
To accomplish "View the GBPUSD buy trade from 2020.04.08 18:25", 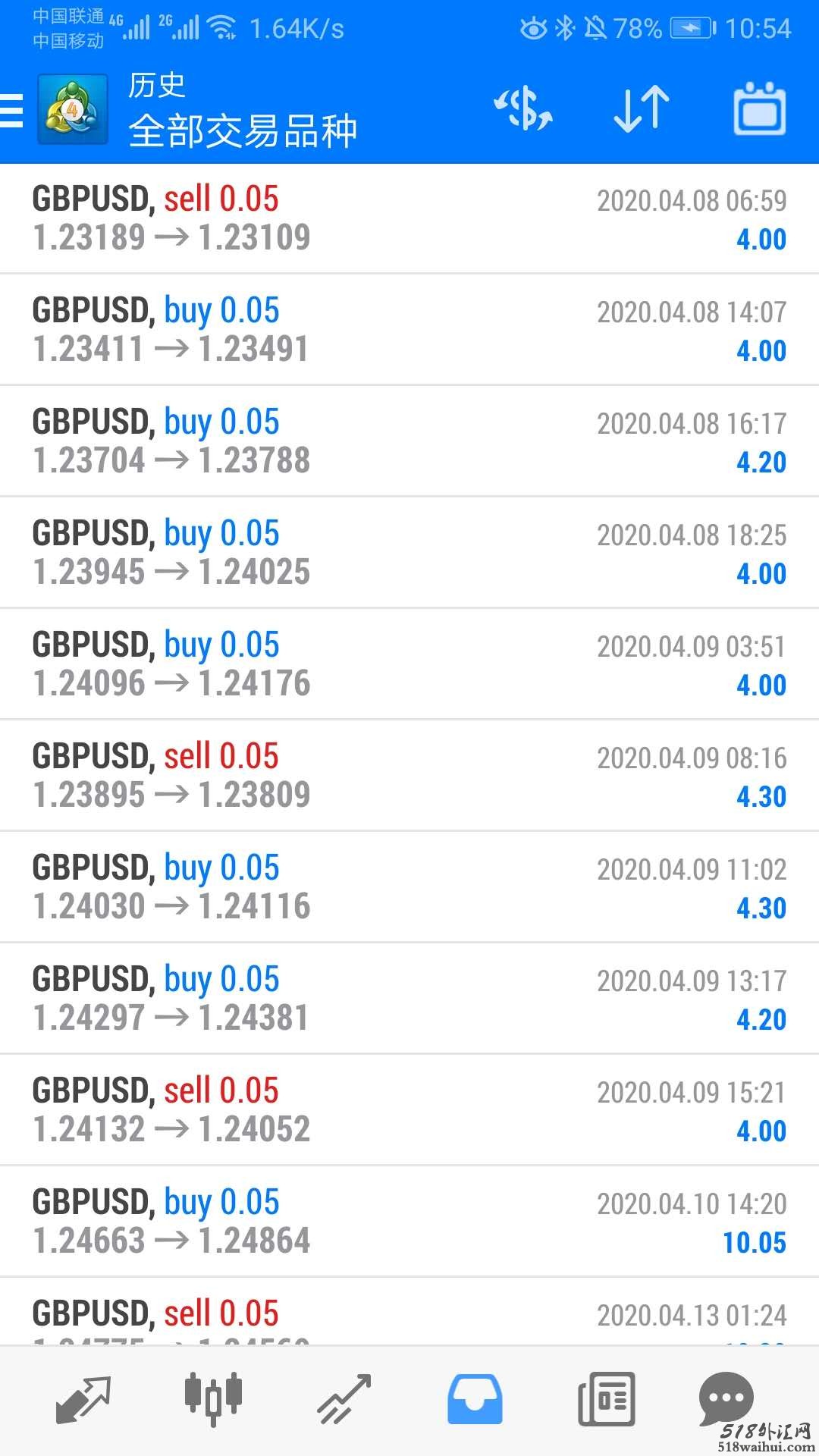I will pos(409,553).
